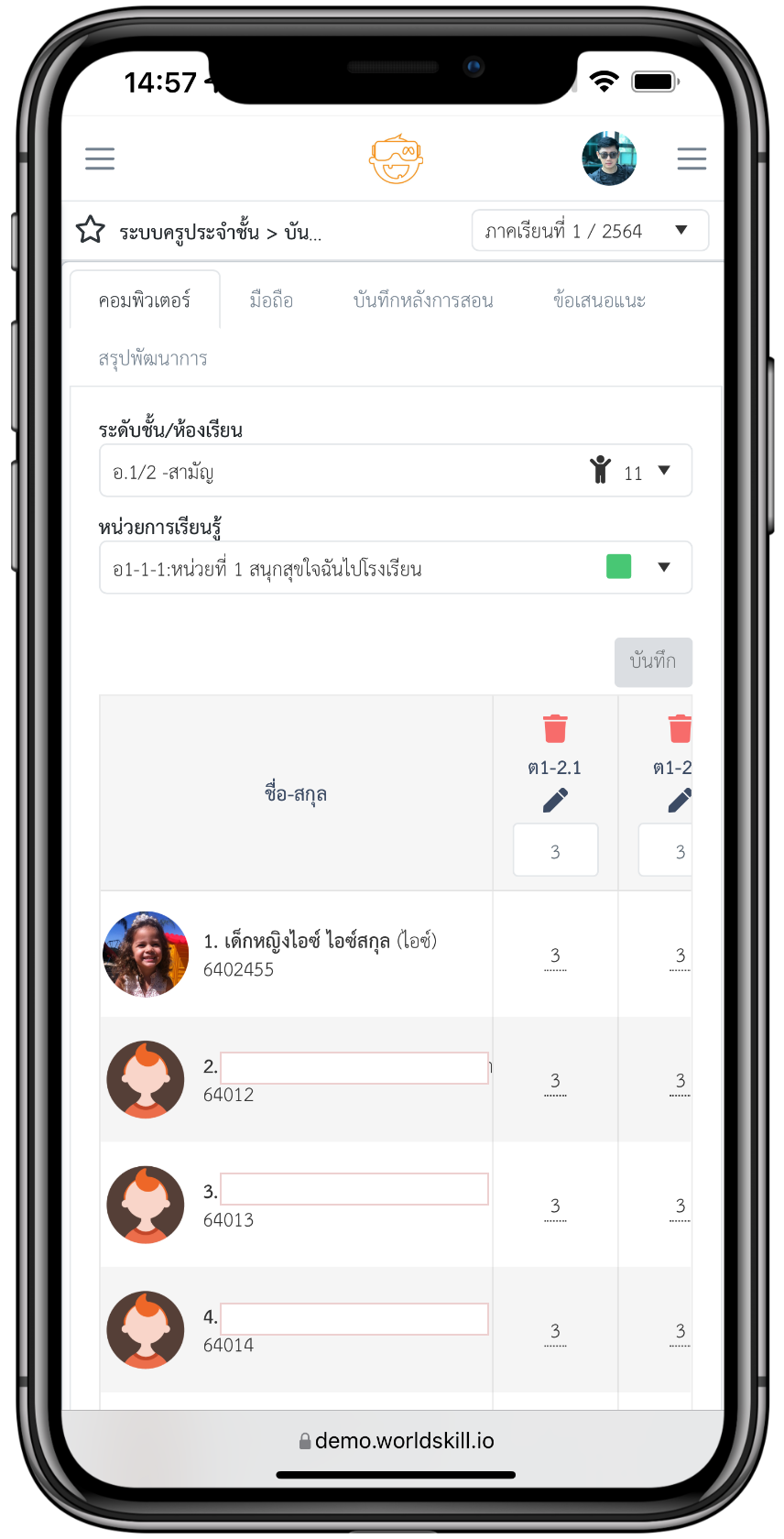Expand the class dropdown อ.1/2 -สามัญ
Viewport: 784px width, 1539px height.
[x=395, y=472]
